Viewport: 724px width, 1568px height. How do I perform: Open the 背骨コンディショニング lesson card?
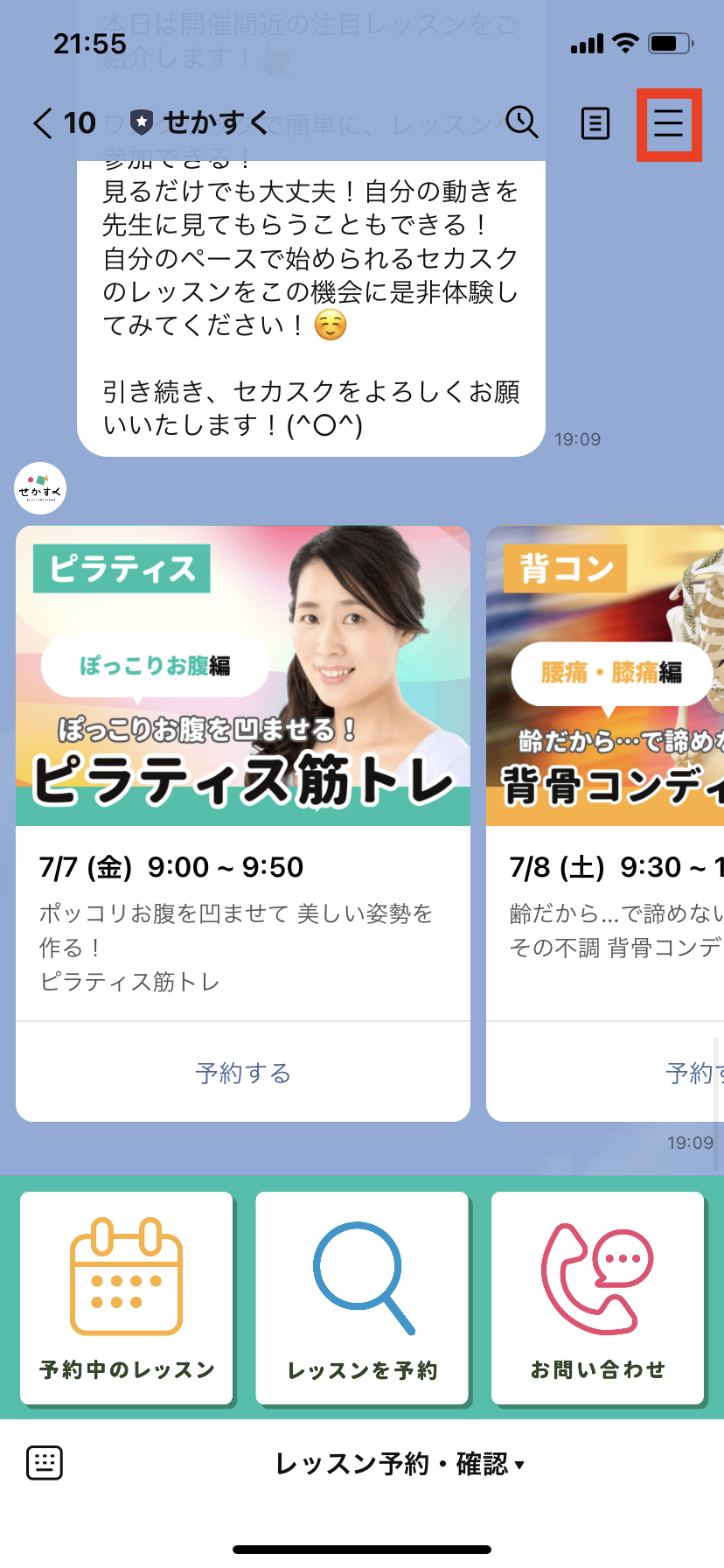point(605,675)
